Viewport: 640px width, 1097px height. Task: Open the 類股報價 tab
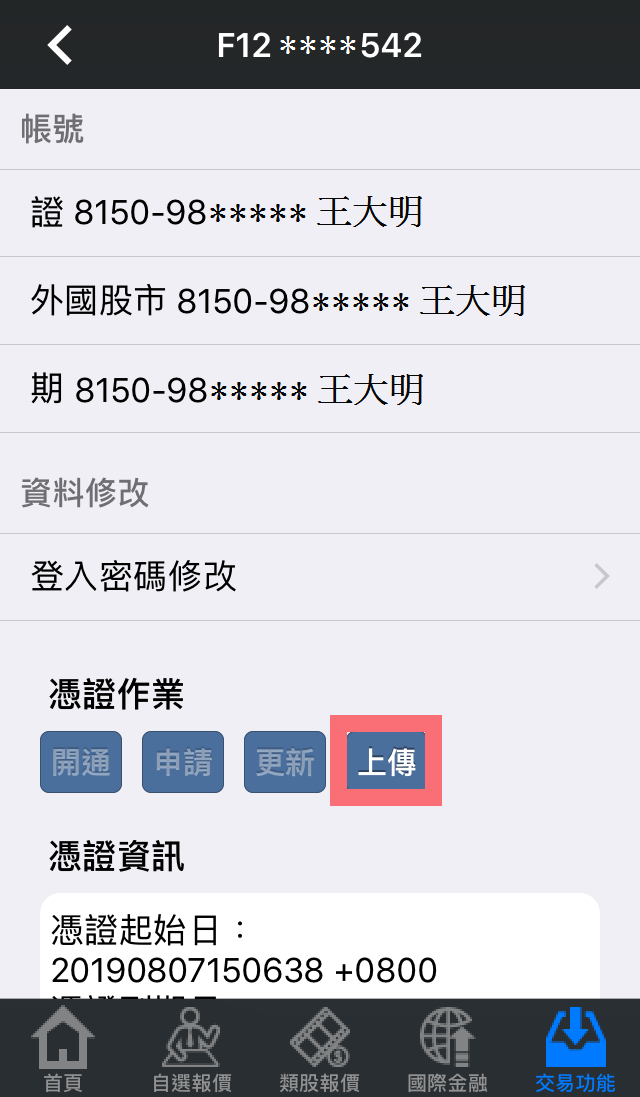point(320,1050)
